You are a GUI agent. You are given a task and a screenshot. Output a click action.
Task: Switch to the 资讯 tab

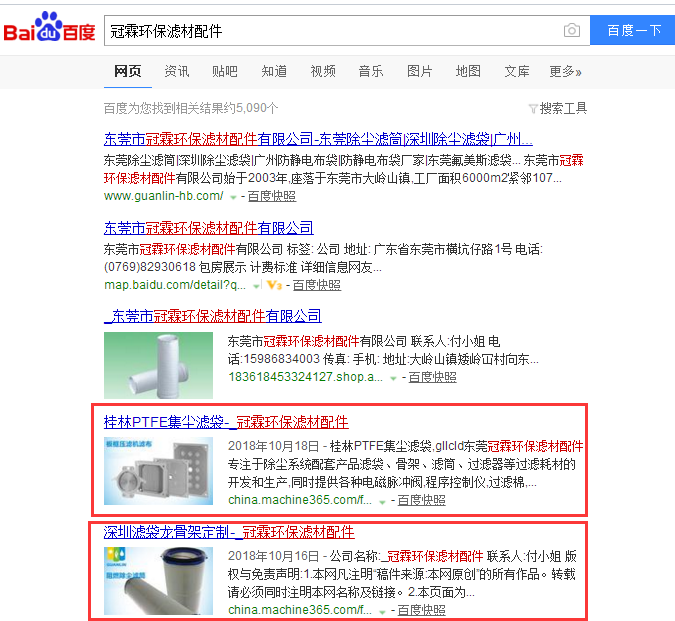pyautogui.click(x=177, y=71)
